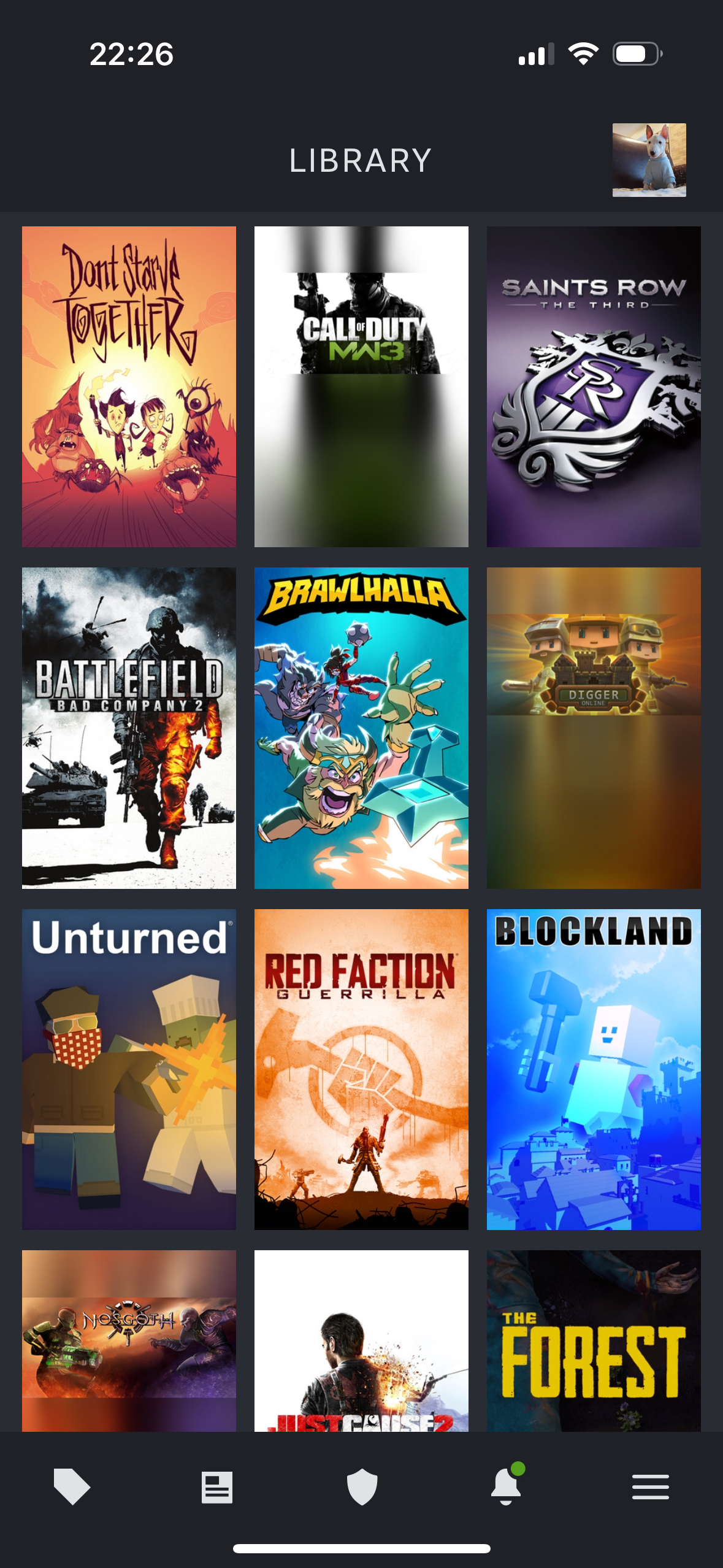Open the hamburger menu tab

point(651,1487)
